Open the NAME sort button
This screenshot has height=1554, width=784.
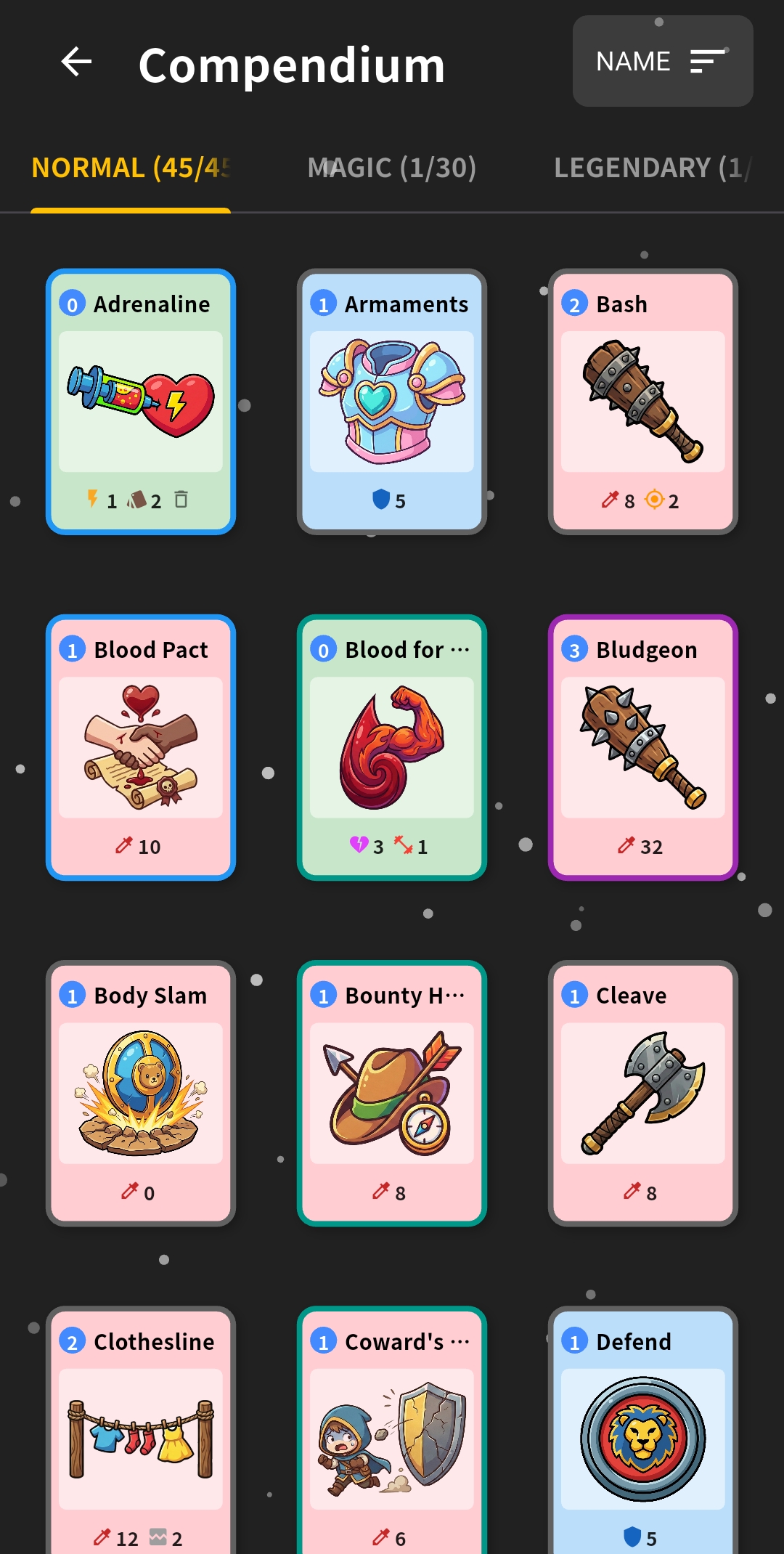(662, 62)
